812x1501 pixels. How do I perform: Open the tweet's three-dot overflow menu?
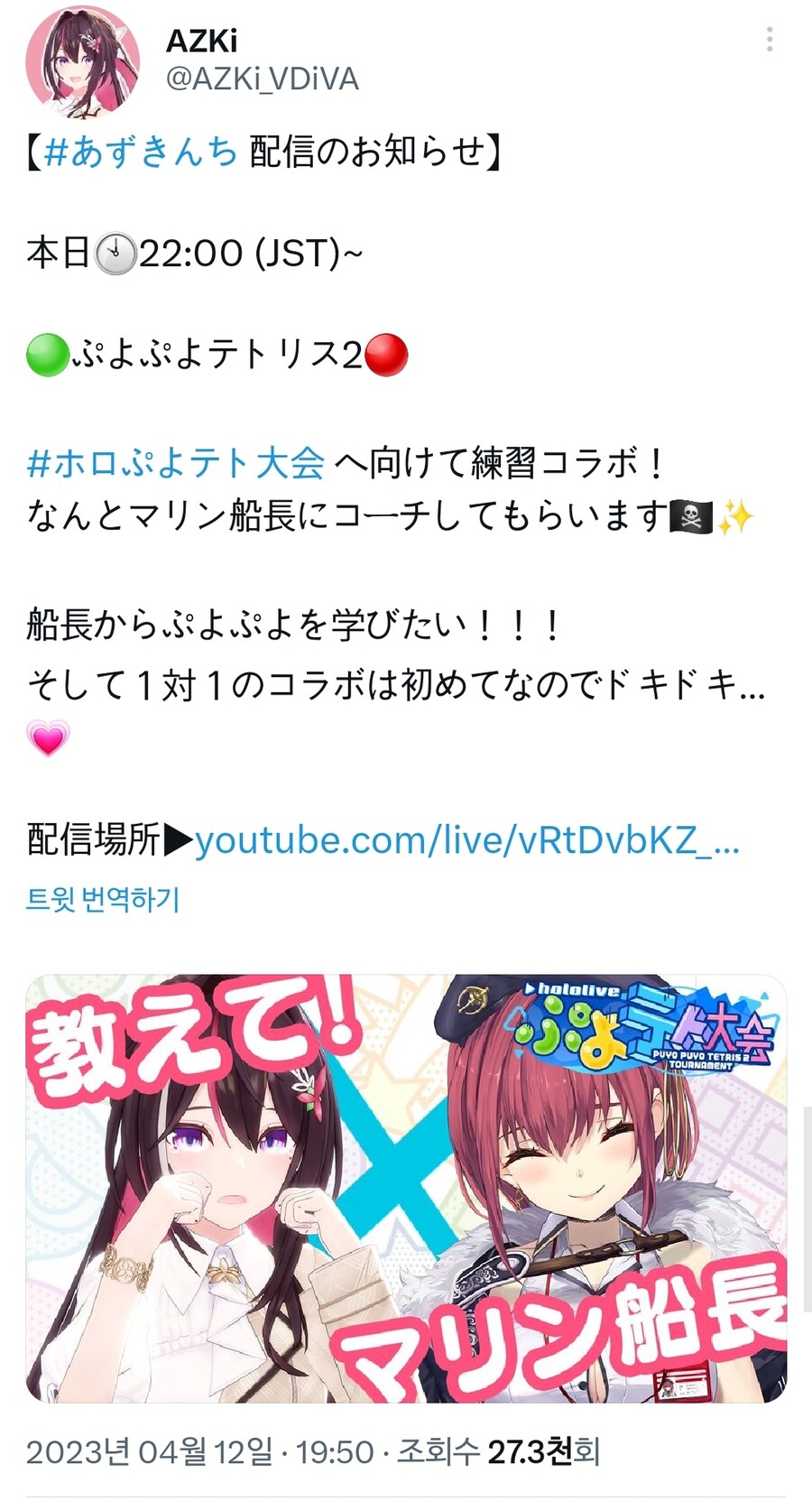(x=770, y=40)
